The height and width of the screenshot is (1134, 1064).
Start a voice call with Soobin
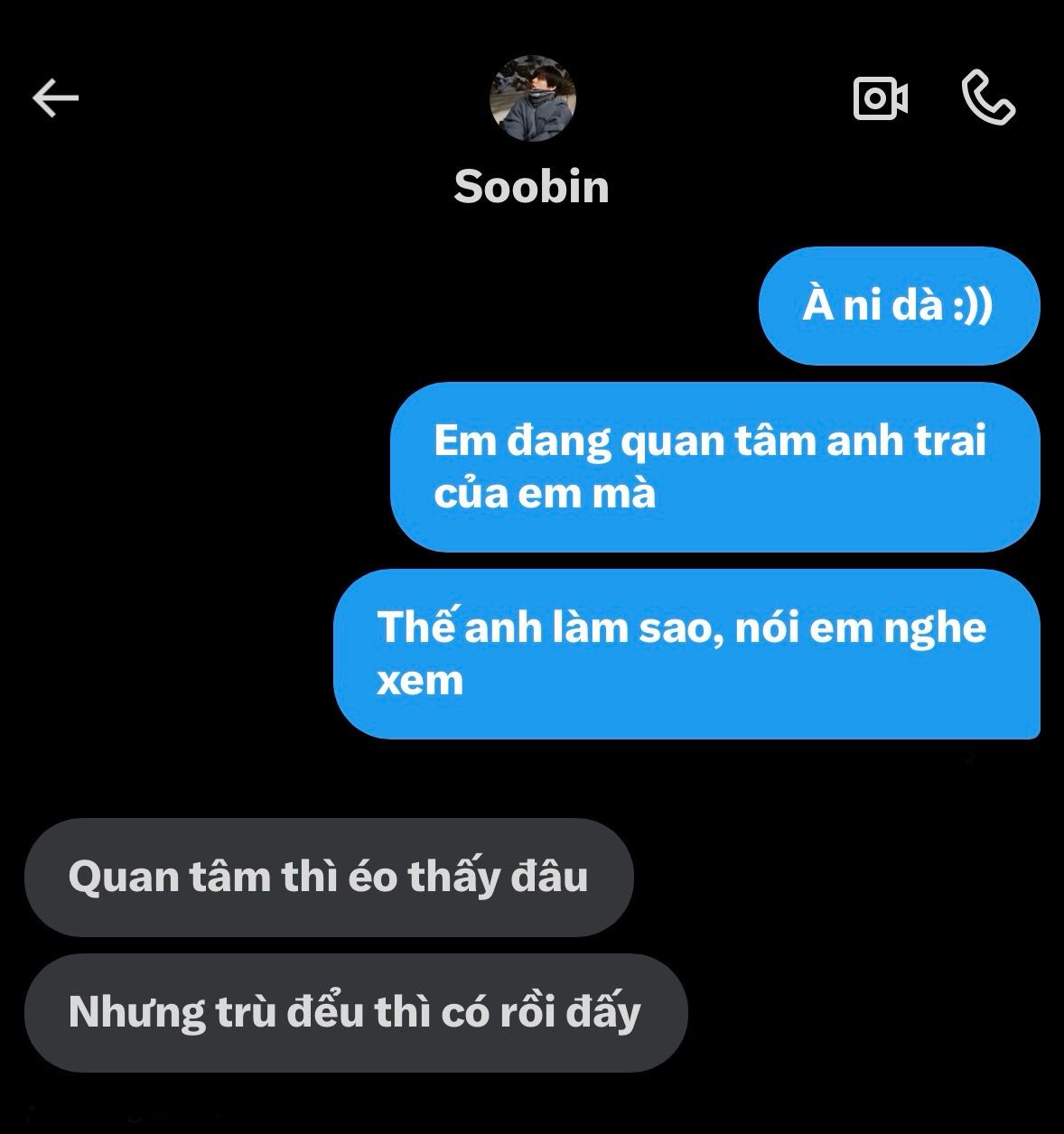(988, 98)
